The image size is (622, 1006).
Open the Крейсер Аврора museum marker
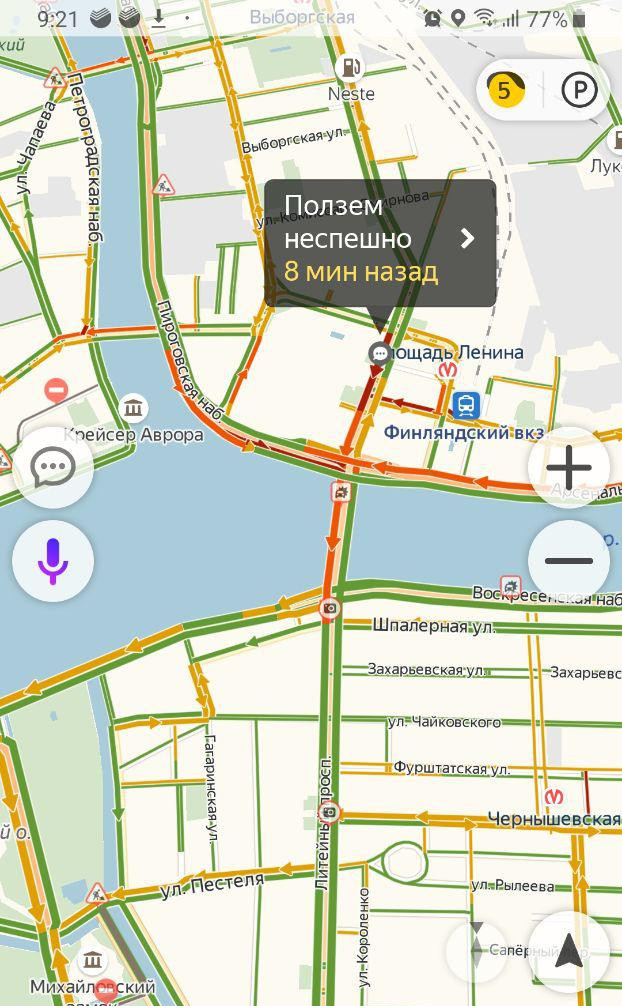[133, 408]
